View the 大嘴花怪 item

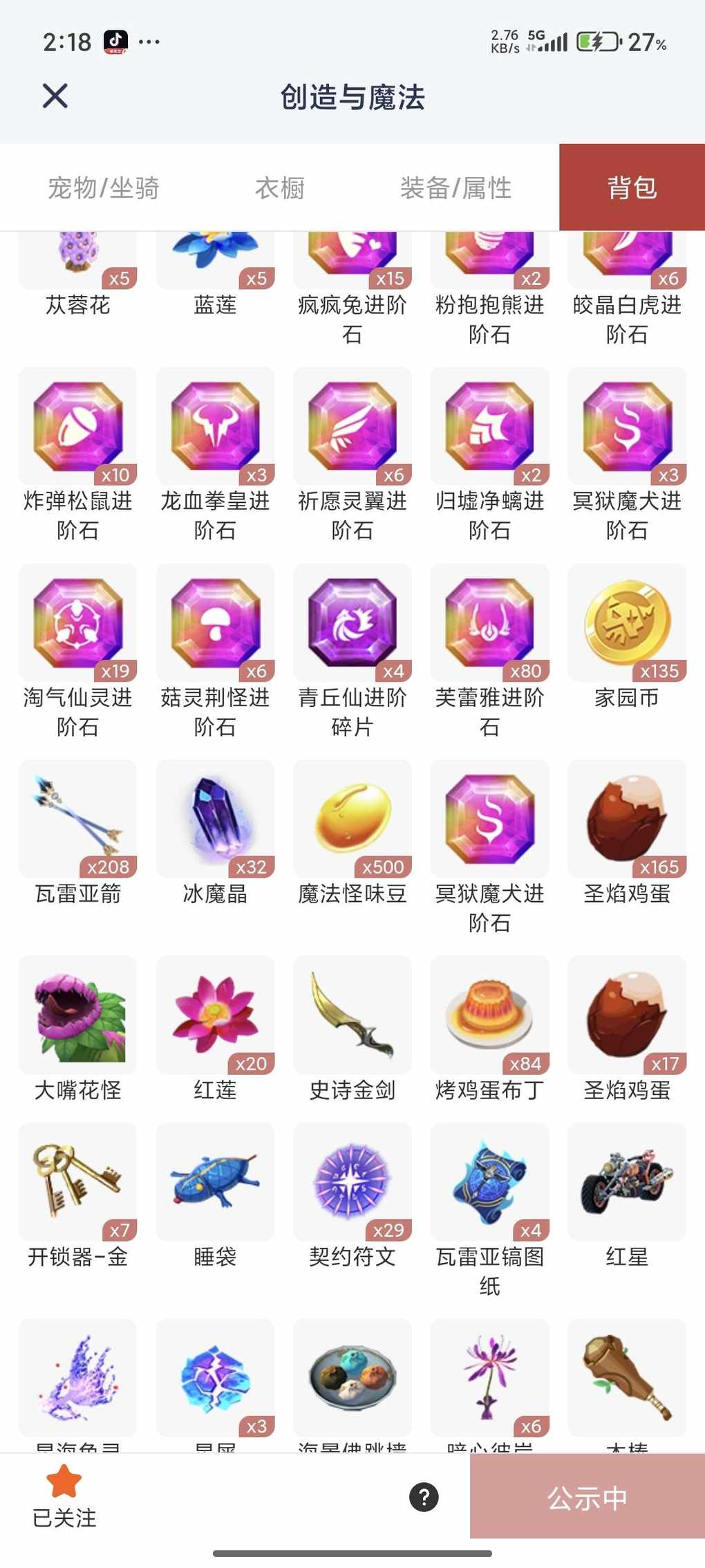click(x=77, y=1015)
